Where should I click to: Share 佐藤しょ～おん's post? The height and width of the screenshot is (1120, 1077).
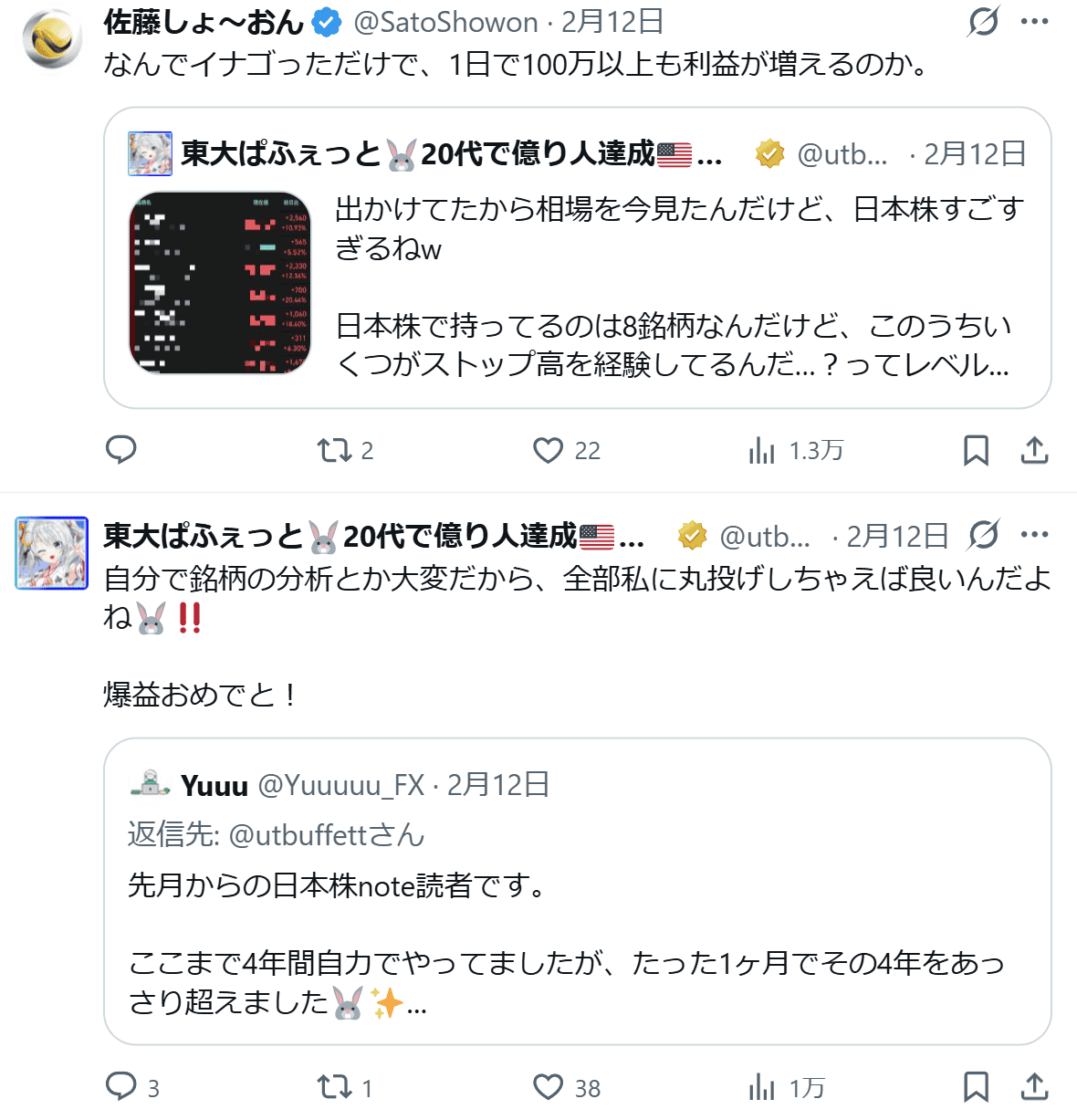tap(1034, 450)
